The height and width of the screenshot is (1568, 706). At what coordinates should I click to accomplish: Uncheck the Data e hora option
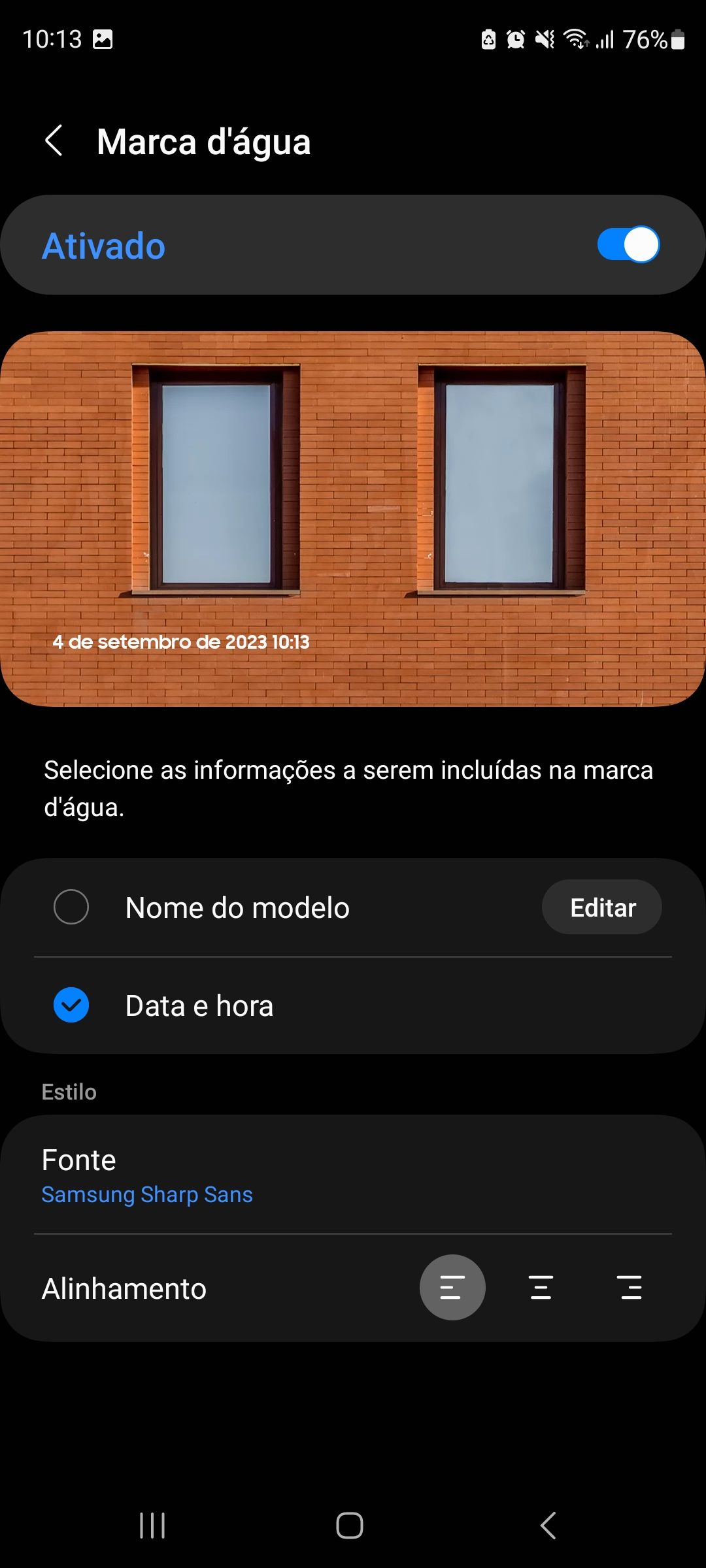click(x=71, y=1005)
